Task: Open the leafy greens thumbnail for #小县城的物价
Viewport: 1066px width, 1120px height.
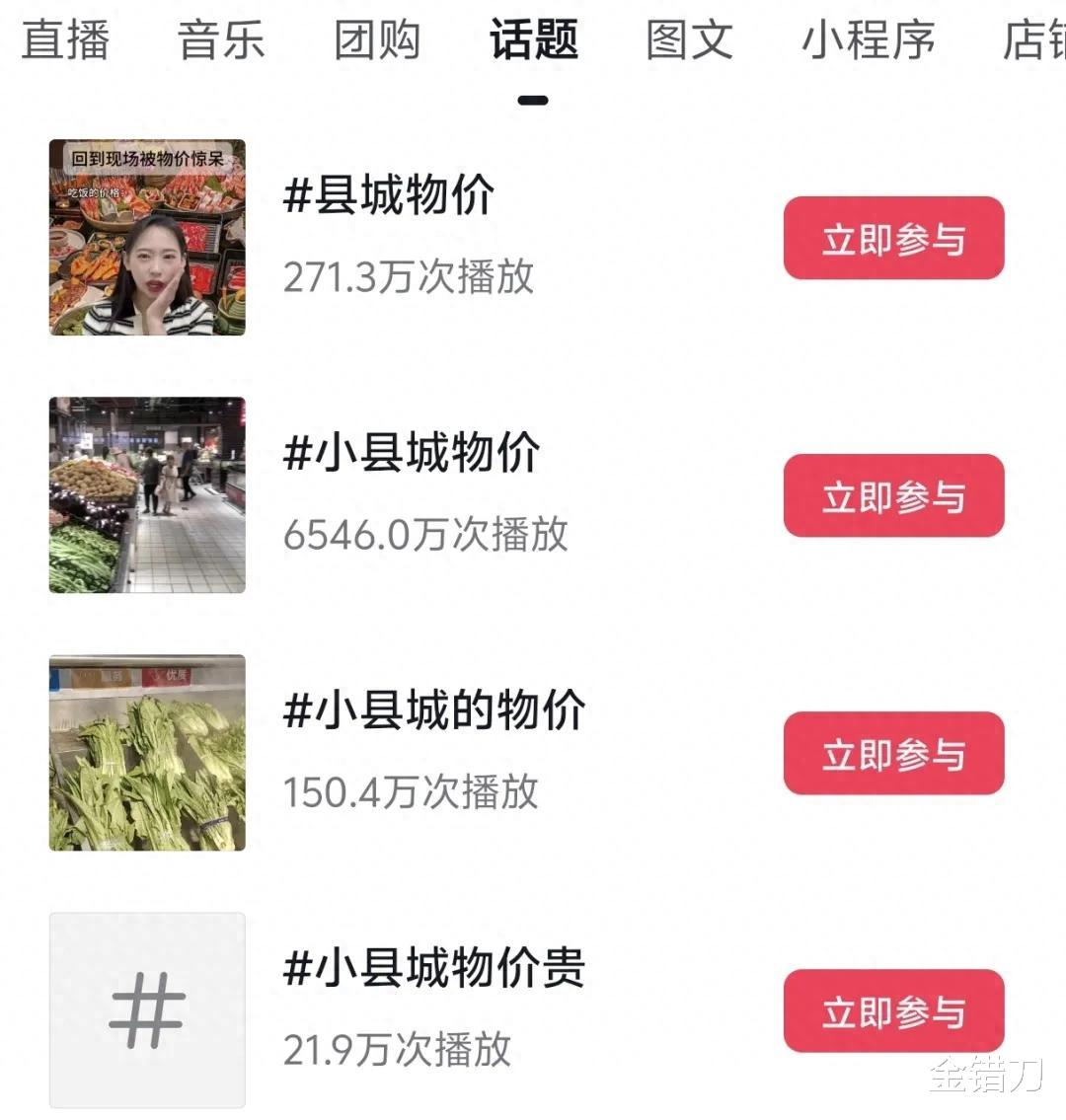Action: 146,753
